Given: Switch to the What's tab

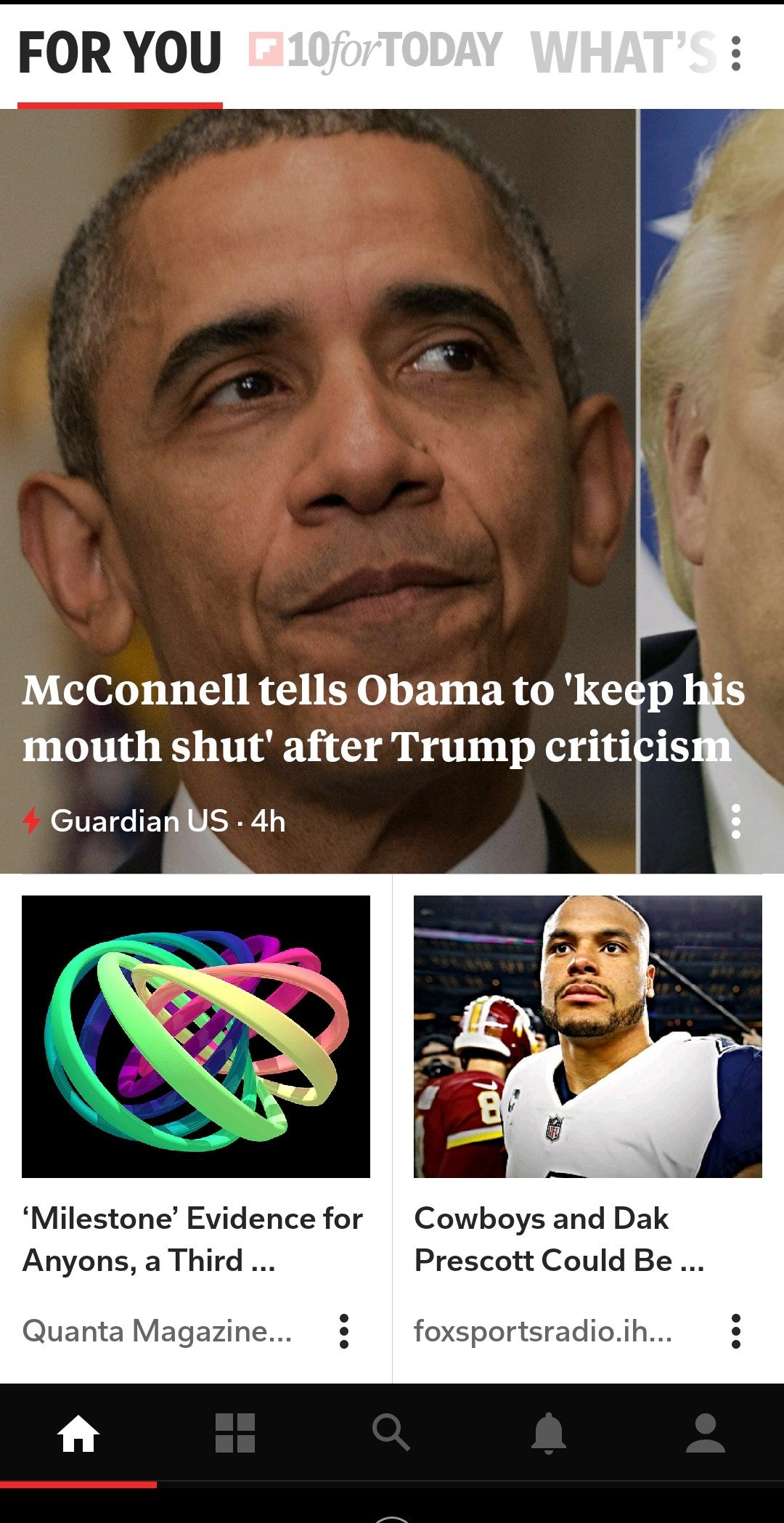Looking at the screenshot, I should [623, 52].
